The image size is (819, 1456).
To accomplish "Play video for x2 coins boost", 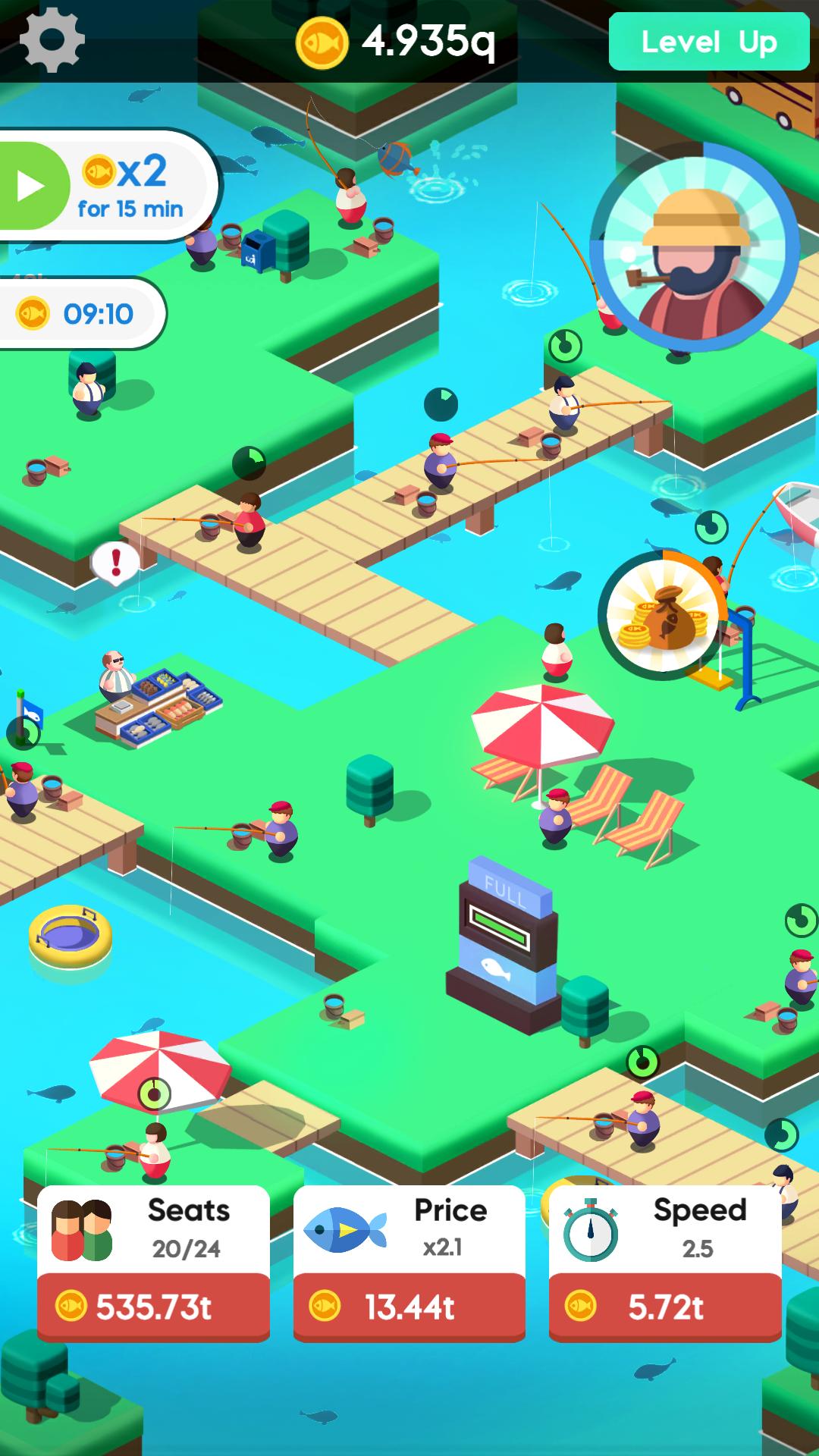I will (x=32, y=186).
